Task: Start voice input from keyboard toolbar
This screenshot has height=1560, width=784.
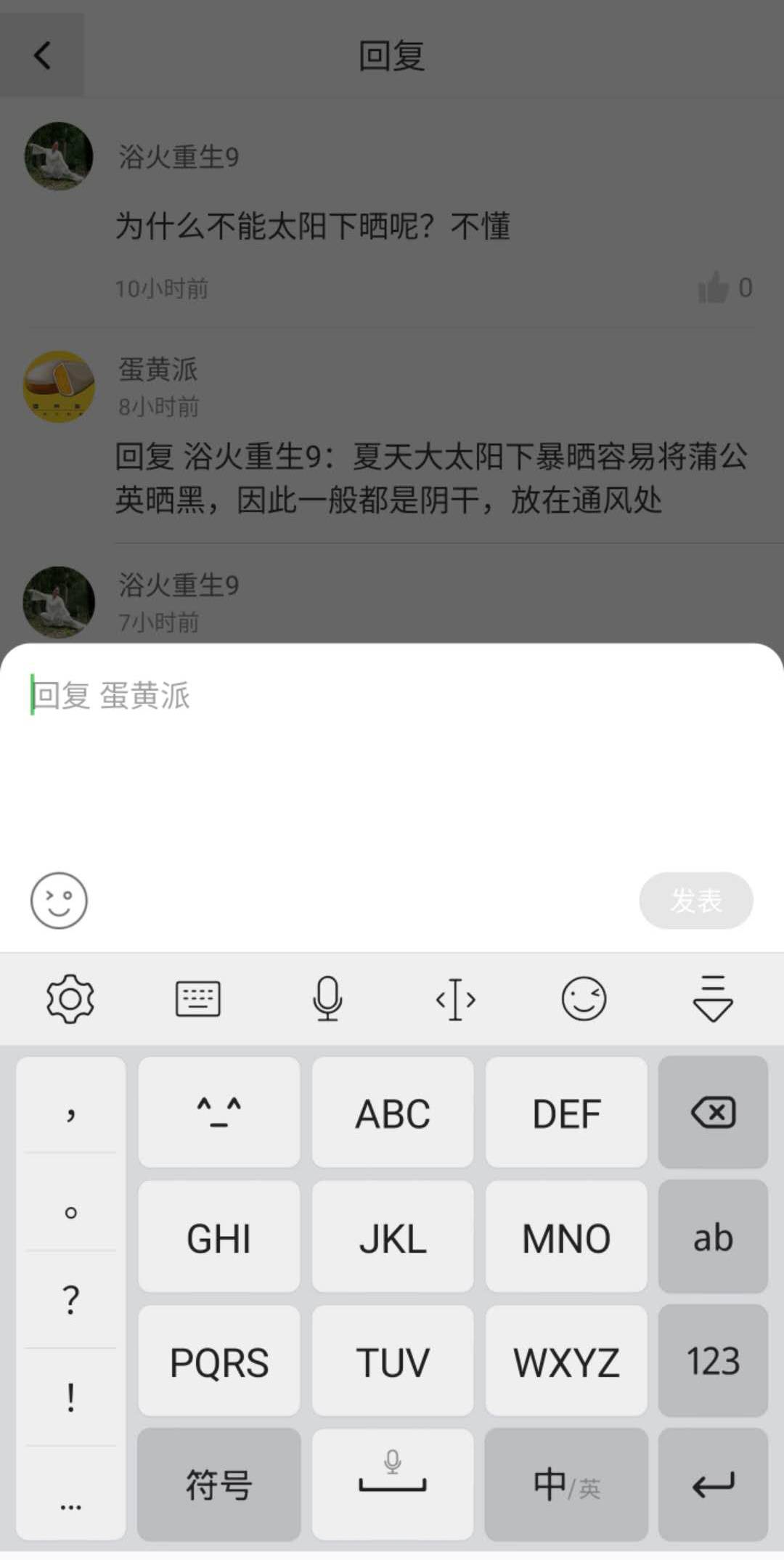Action: [327, 999]
